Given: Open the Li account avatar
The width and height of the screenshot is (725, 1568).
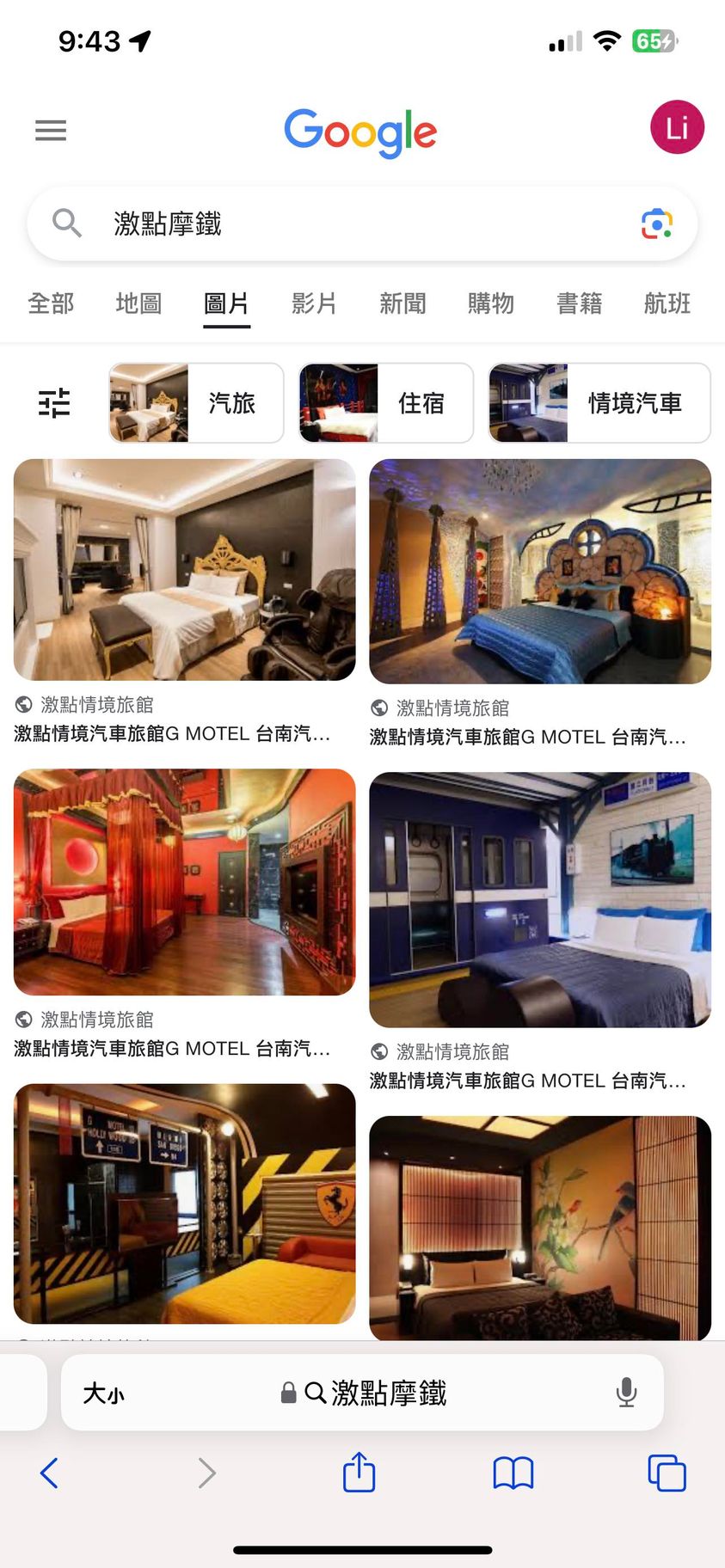Looking at the screenshot, I should coord(676,128).
